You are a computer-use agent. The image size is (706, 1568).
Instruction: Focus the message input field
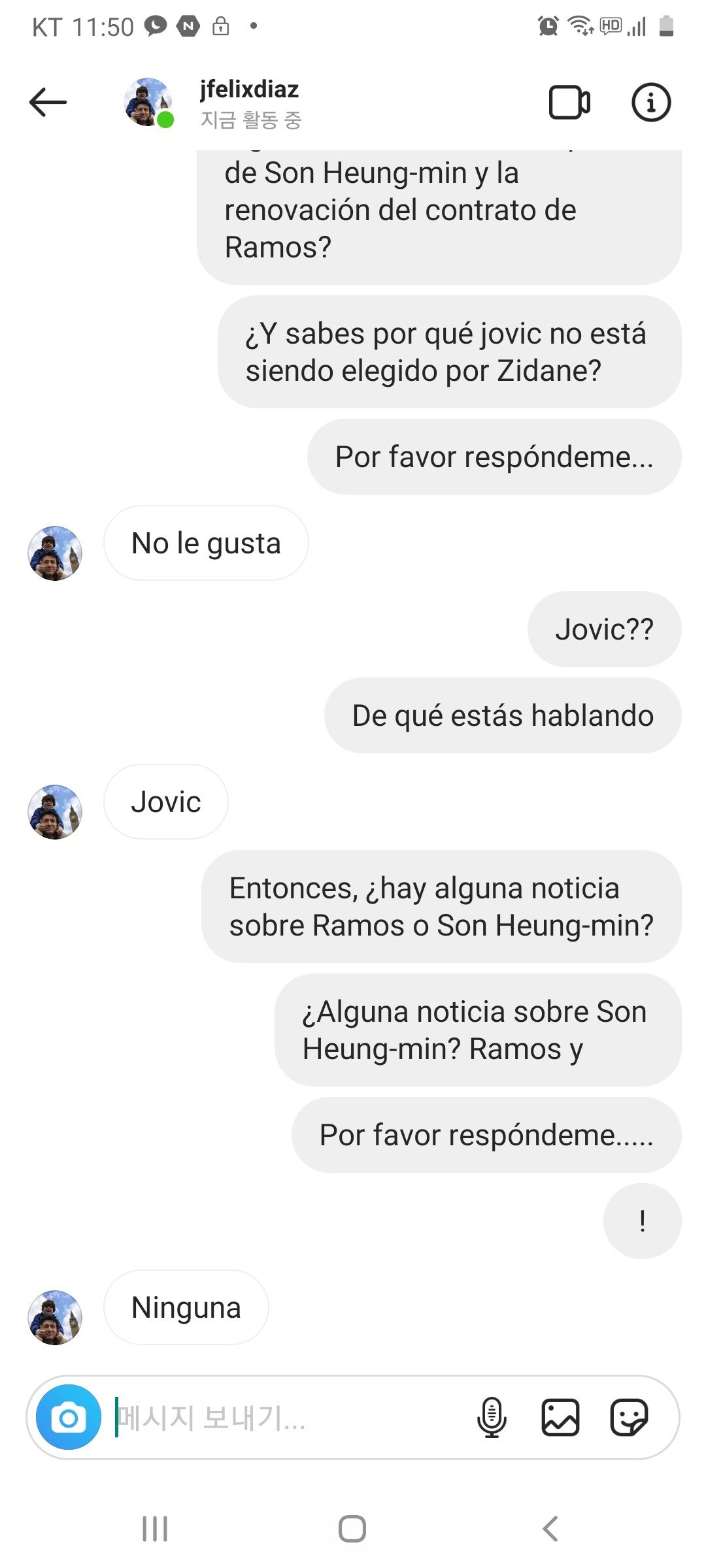click(x=288, y=1418)
